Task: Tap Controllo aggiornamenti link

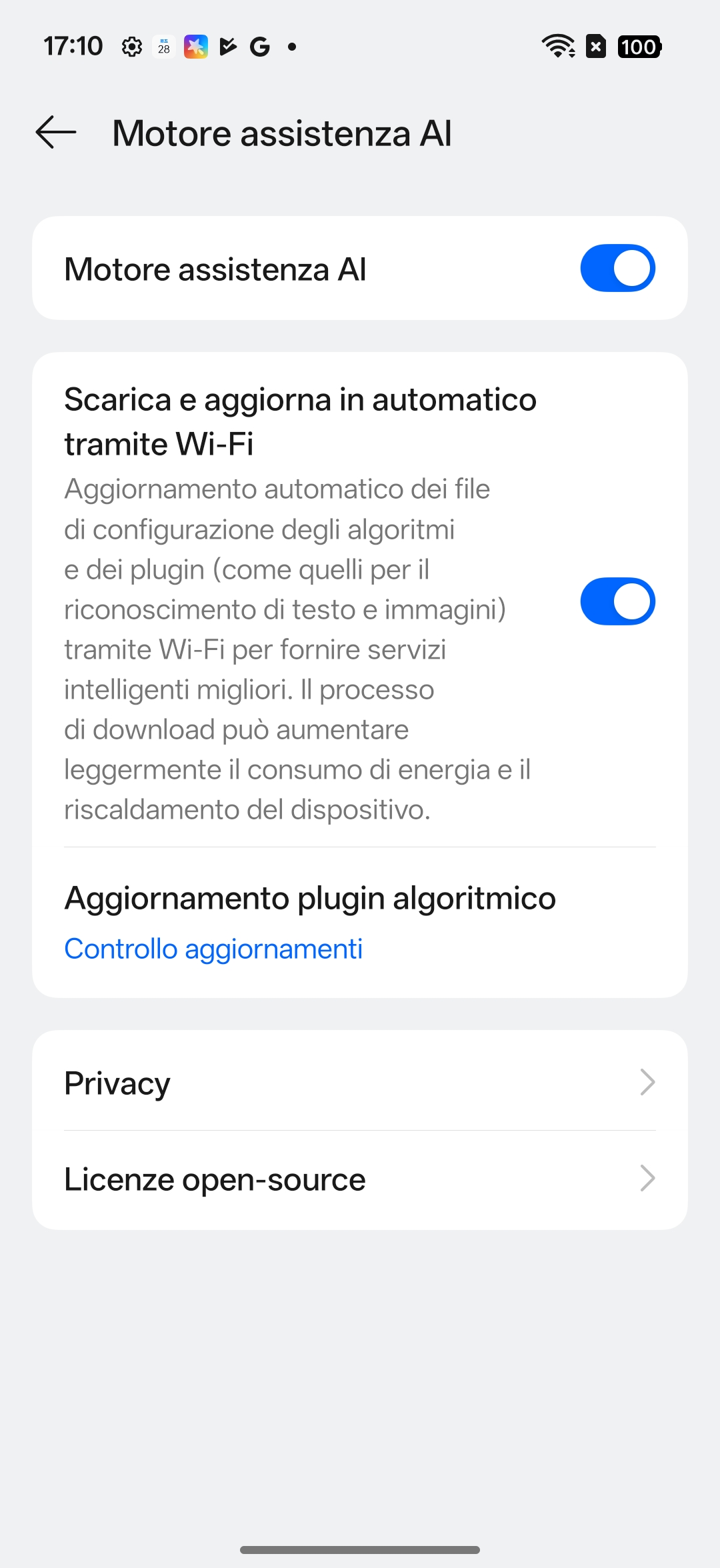Action: click(x=213, y=949)
